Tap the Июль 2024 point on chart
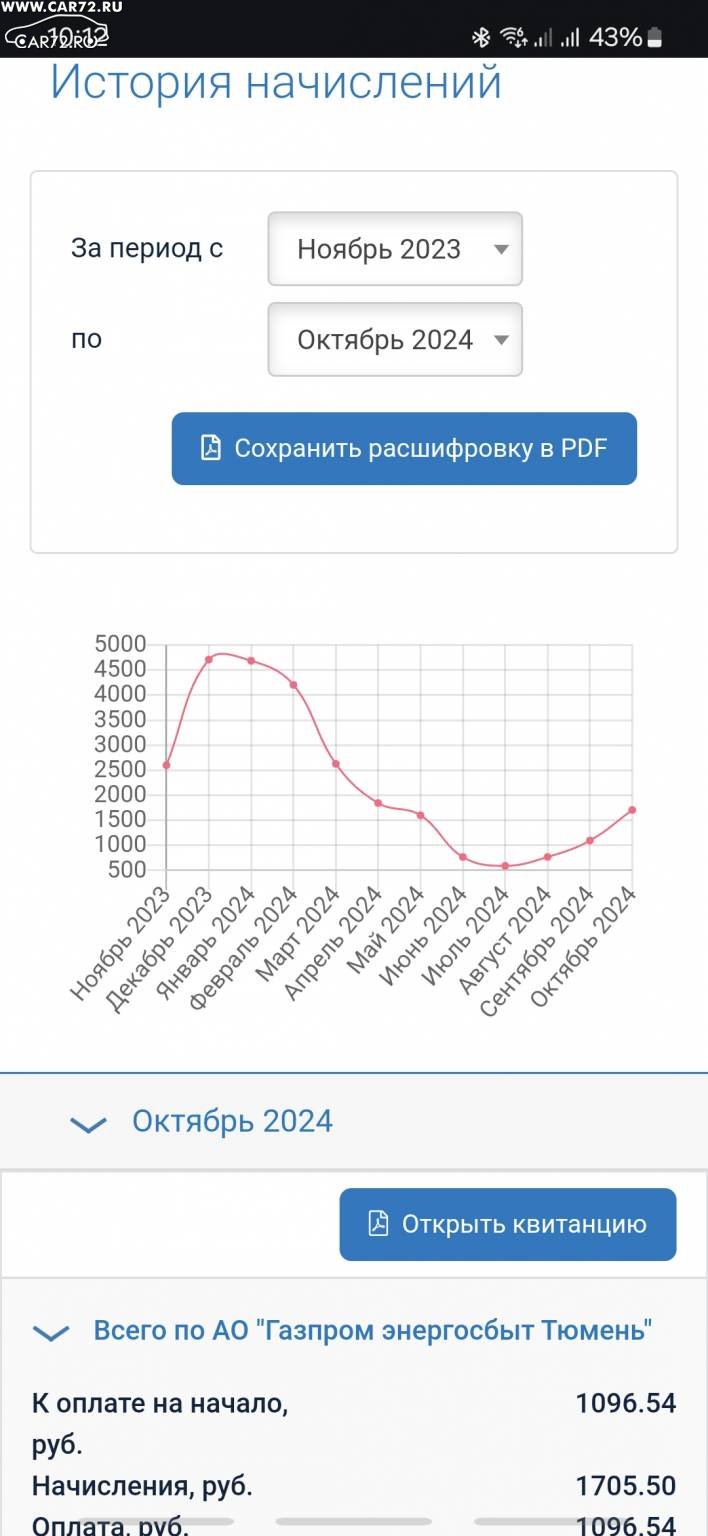 [x=505, y=866]
